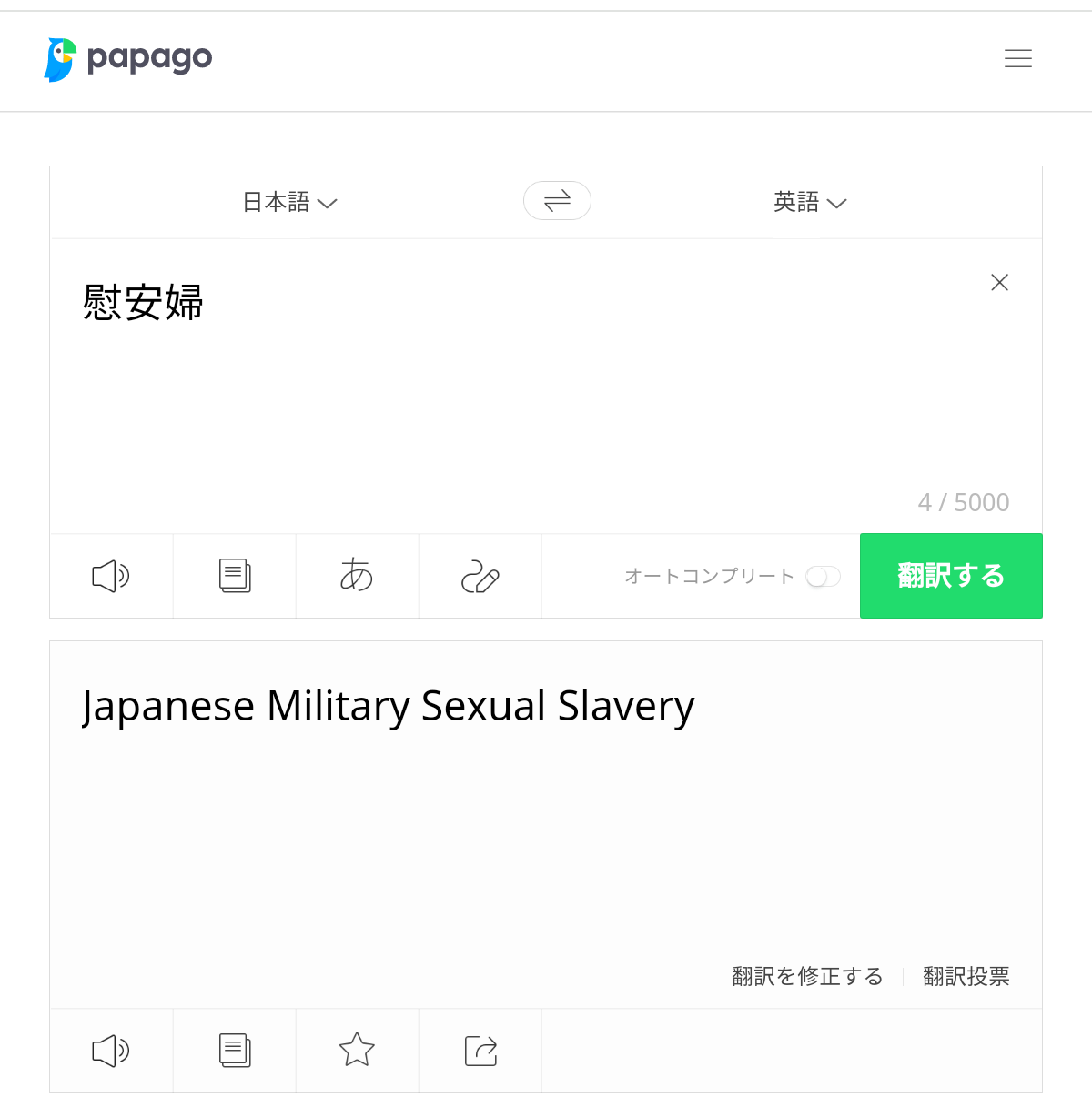Clear the input text
This screenshot has height=1097, width=1092.
pyautogui.click(x=999, y=283)
